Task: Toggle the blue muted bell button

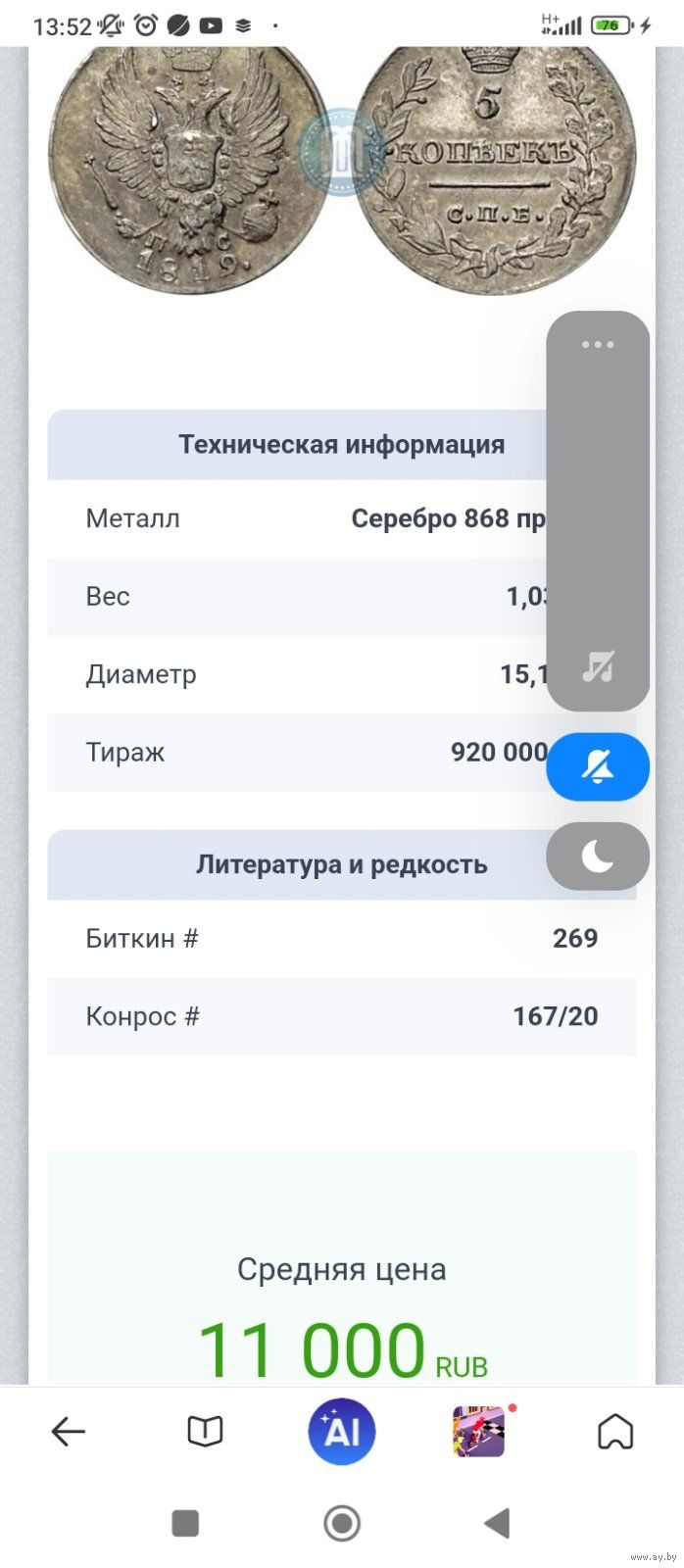Action: click(x=598, y=767)
